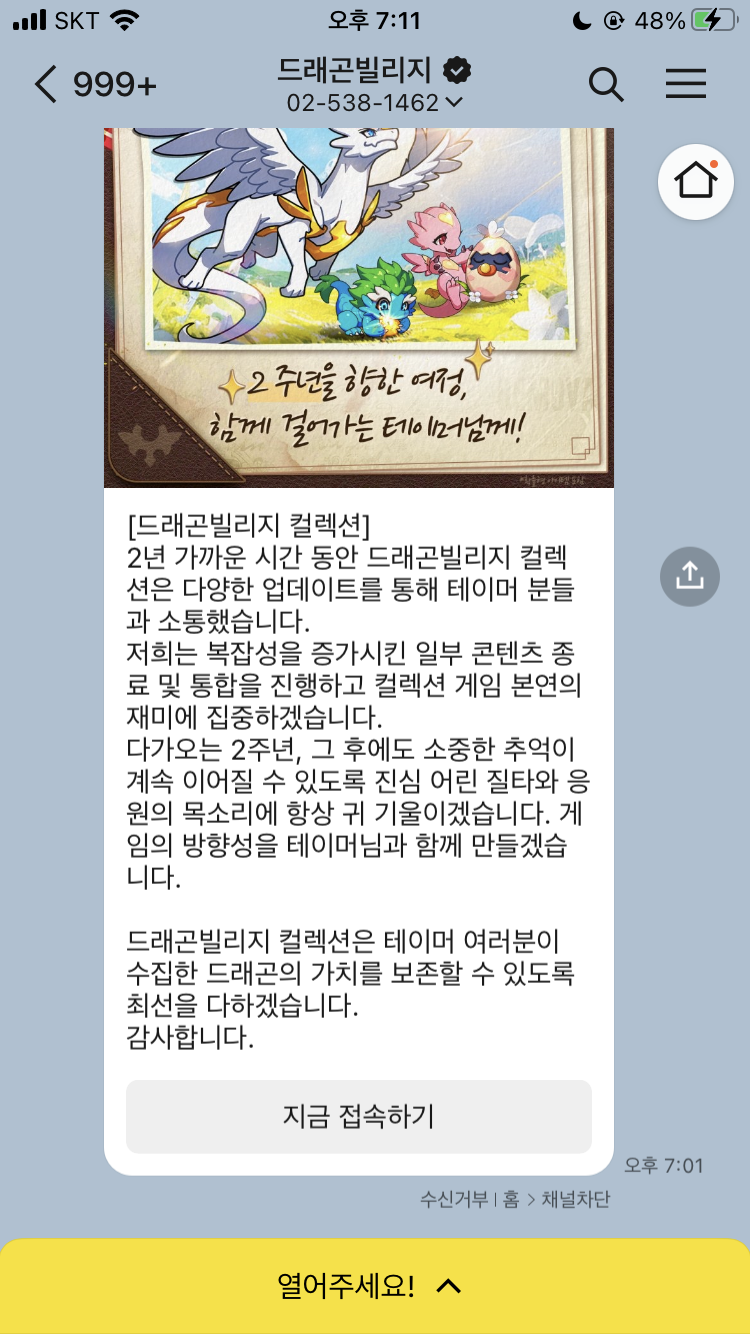
Task: Expand the 02-538-1462 phone number dropdown
Action: (x=375, y=102)
